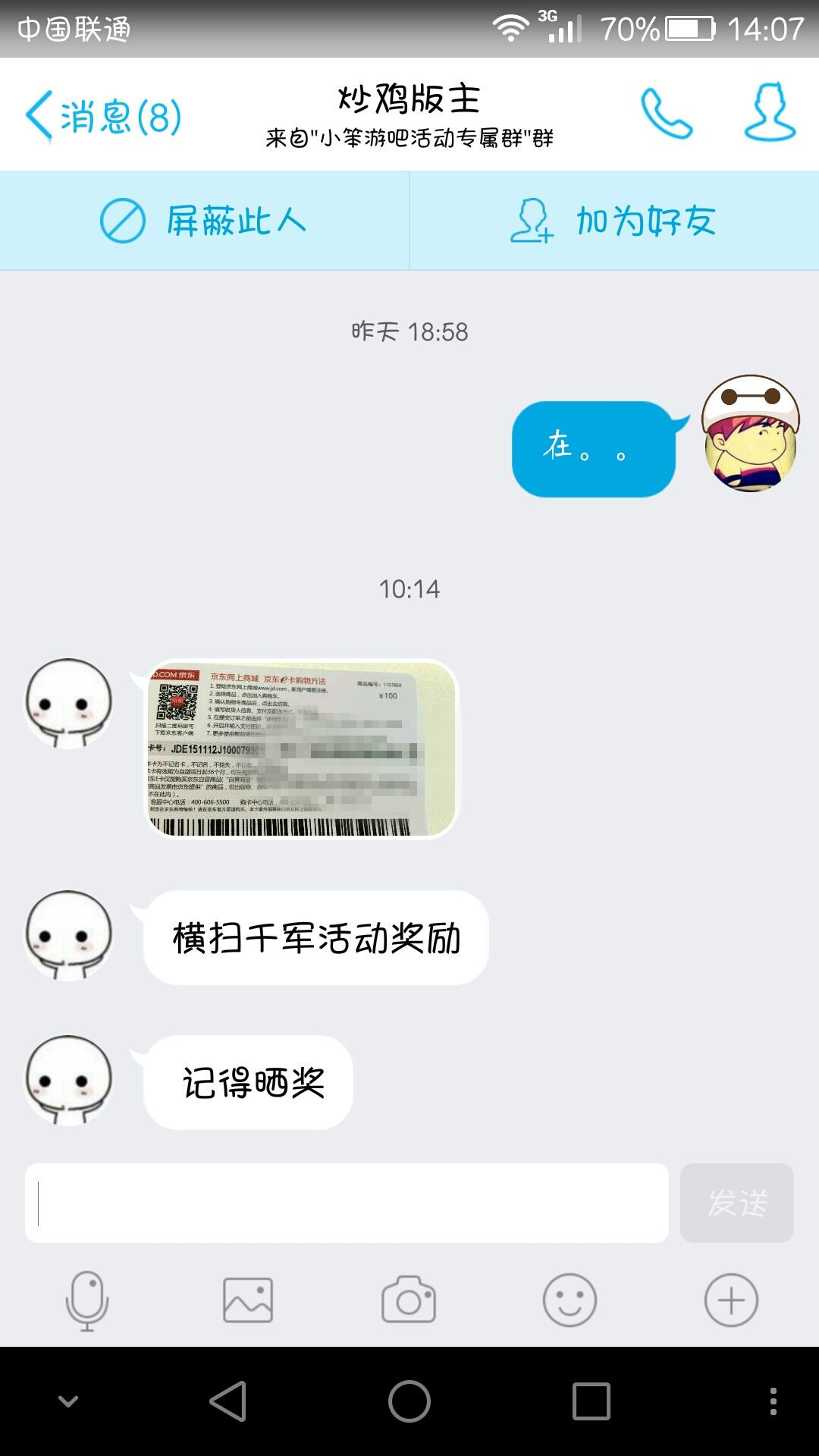Open the plus more options panel
The image size is (819, 1456).
pos(730,1301)
